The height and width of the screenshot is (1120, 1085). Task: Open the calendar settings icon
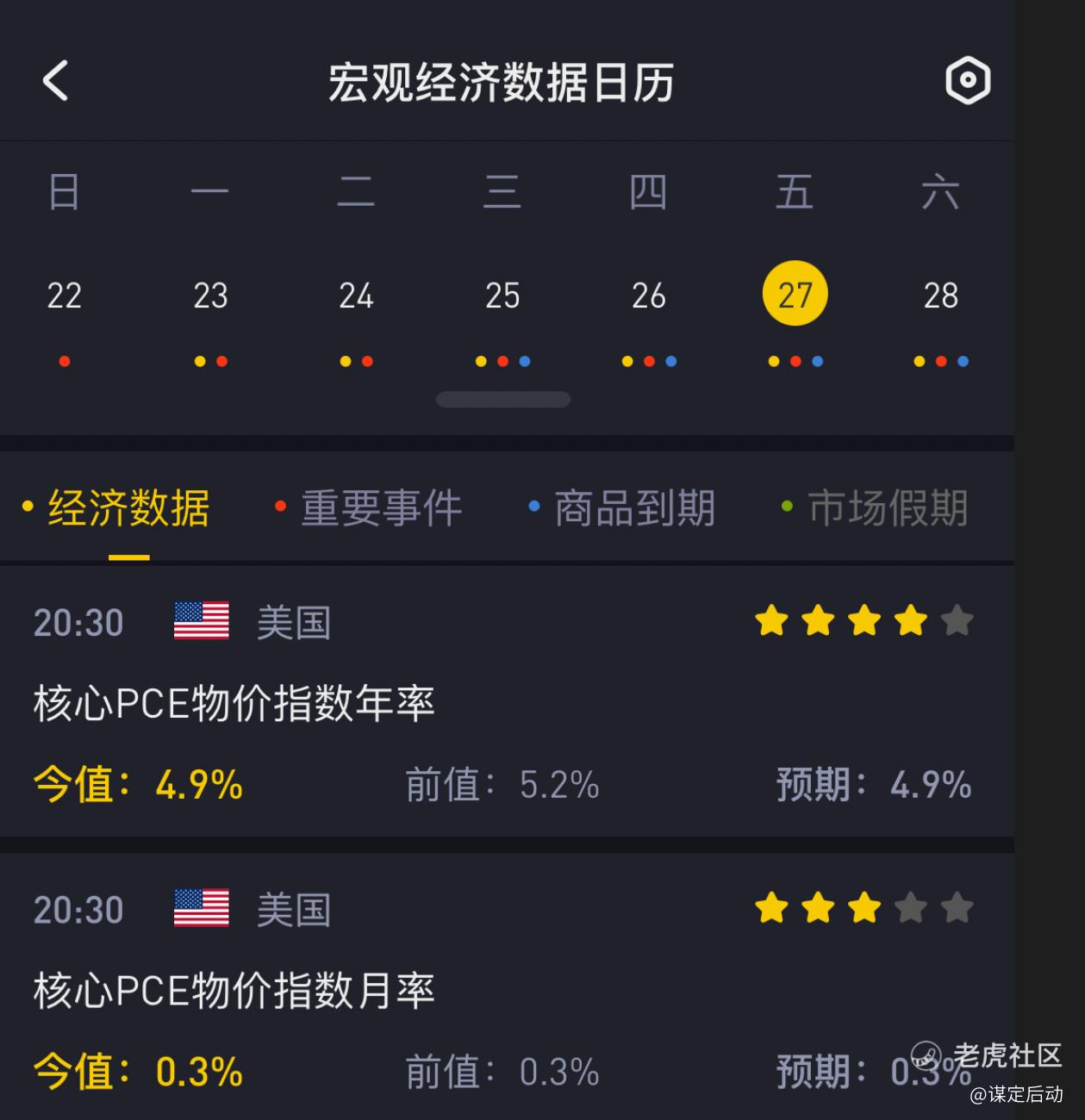click(967, 81)
